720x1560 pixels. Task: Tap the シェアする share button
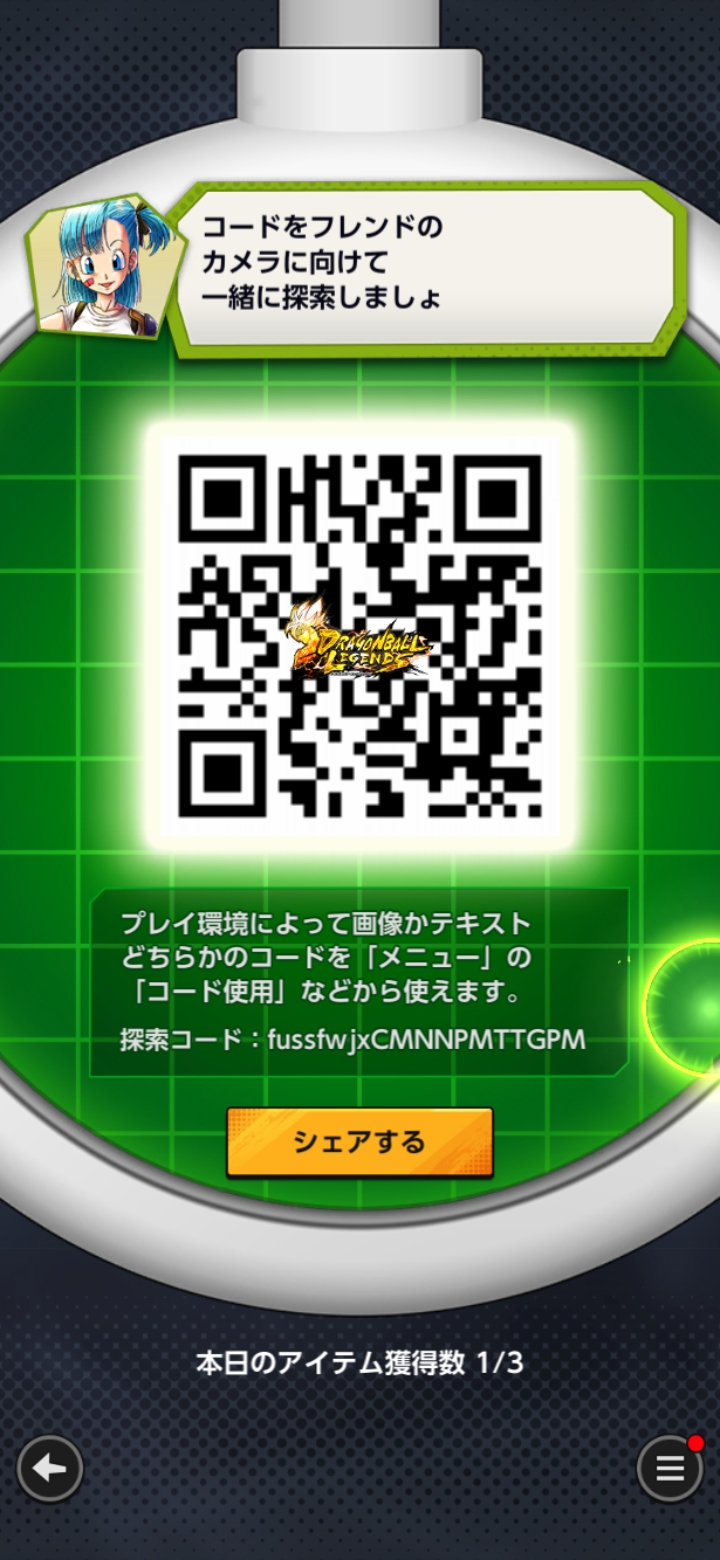(359, 1141)
